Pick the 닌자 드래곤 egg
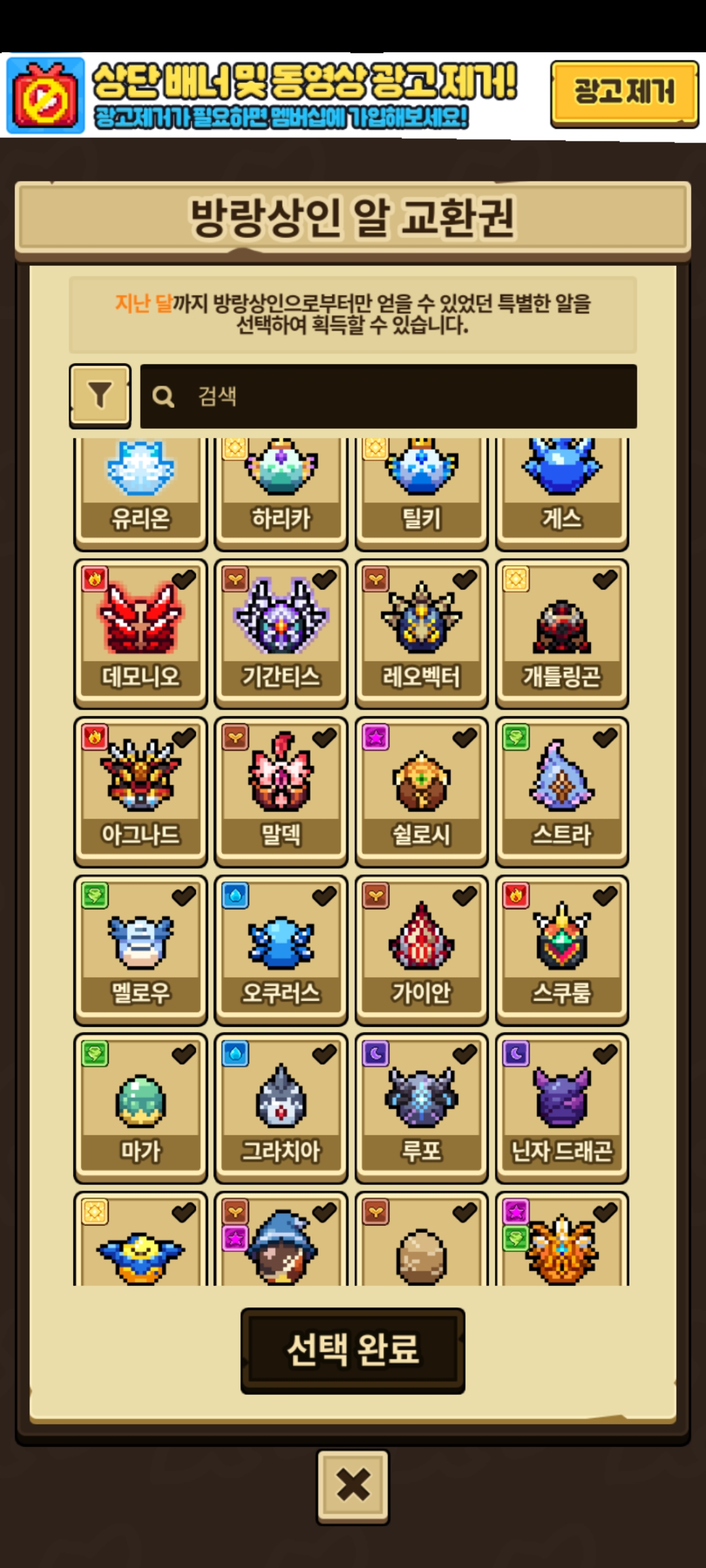Screen dimensions: 706x1568 click(562, 1107)
